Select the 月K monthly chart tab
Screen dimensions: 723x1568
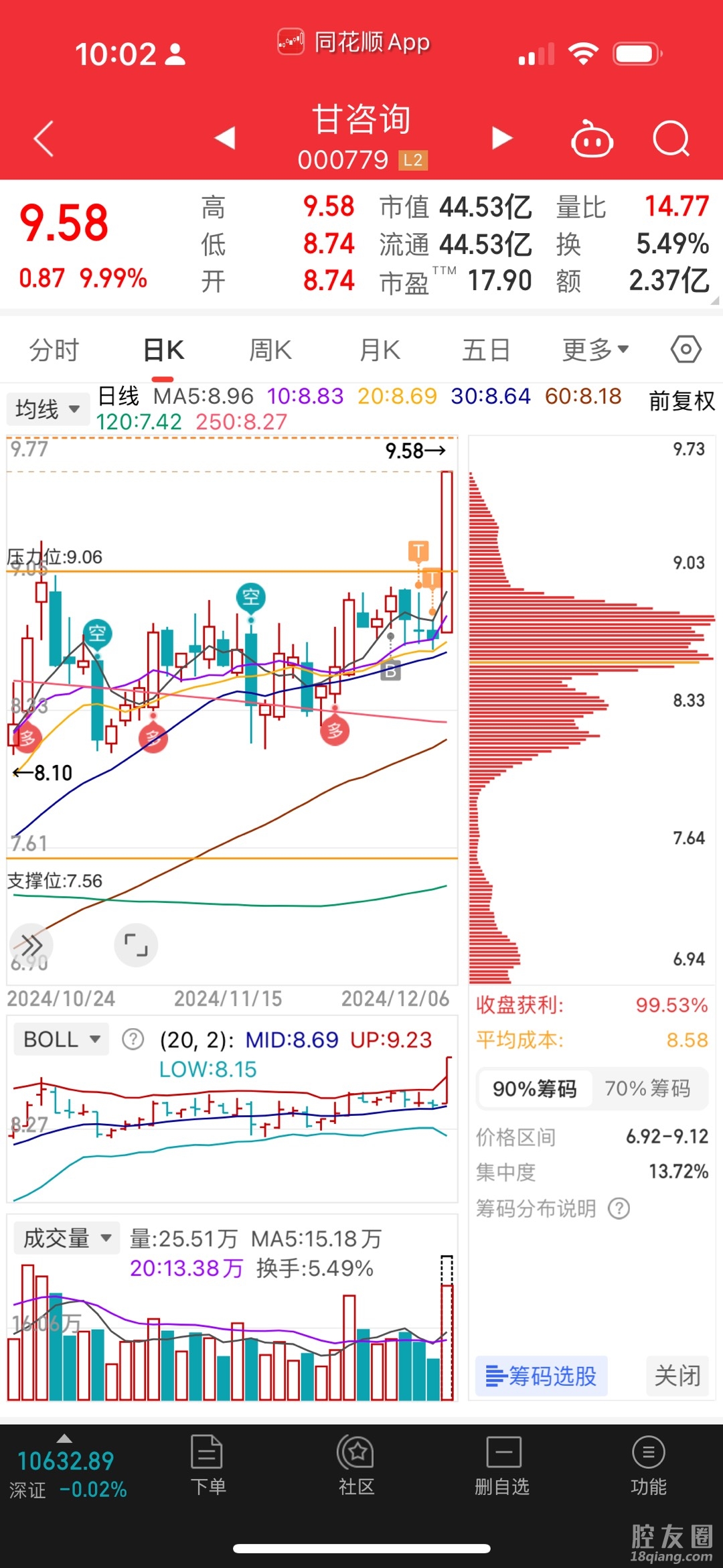click(x=380, y=350)
